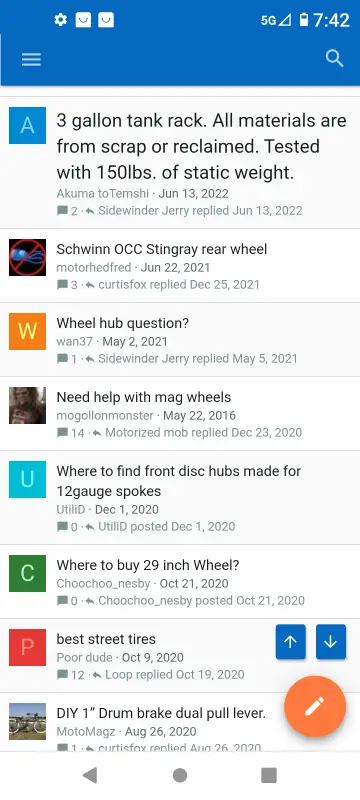Open the Need help with mag wheels thread

pos(144,397)
